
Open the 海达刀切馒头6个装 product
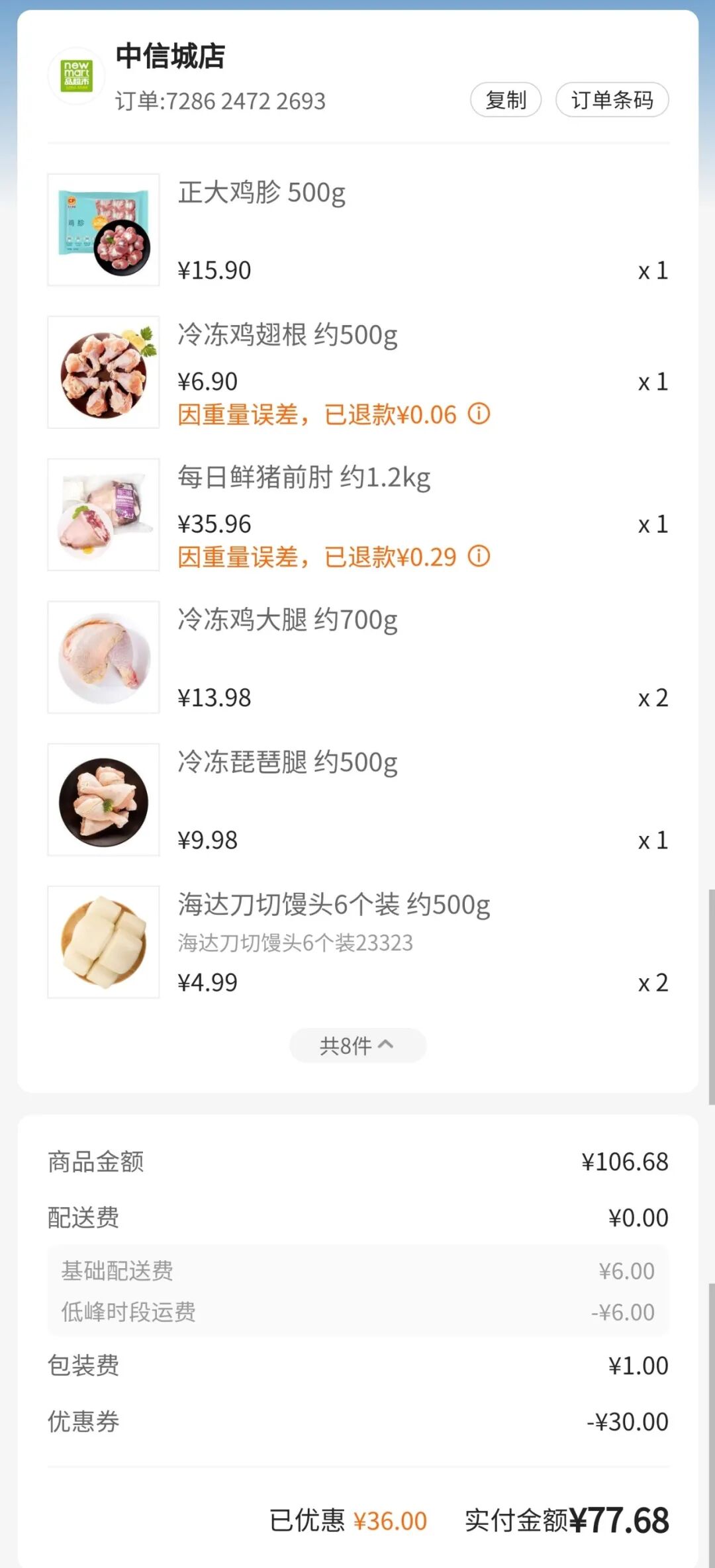click(x=334, y=904)
